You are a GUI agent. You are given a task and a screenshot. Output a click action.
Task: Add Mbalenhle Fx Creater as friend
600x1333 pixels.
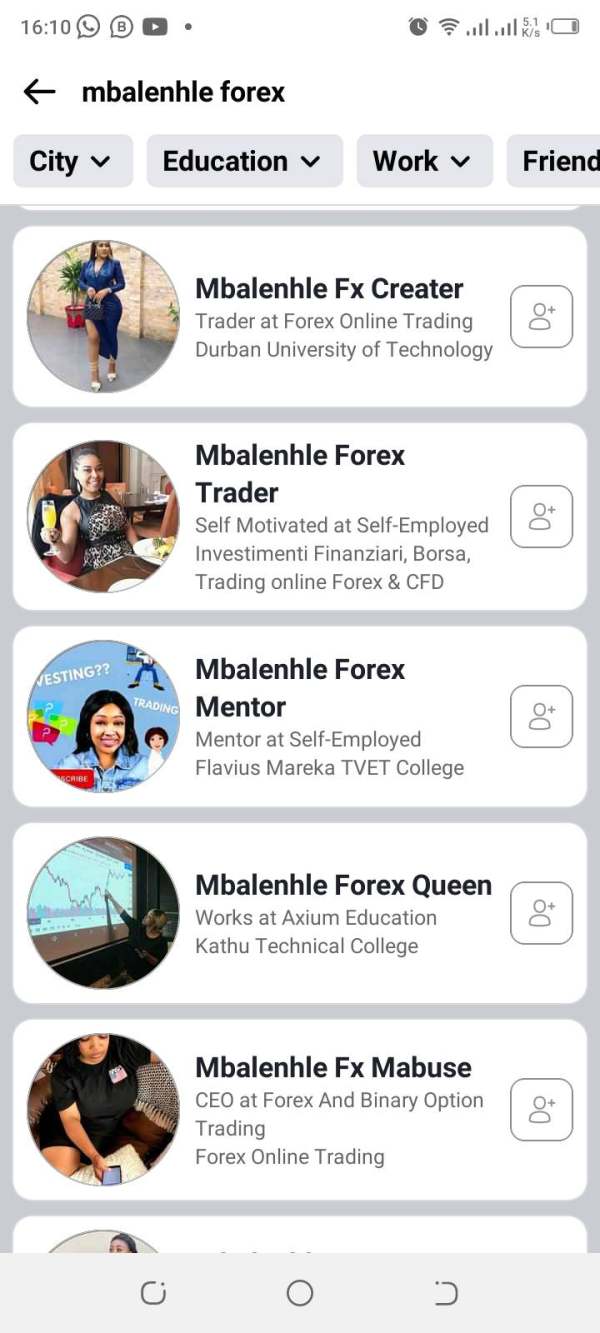coord(541,317)
